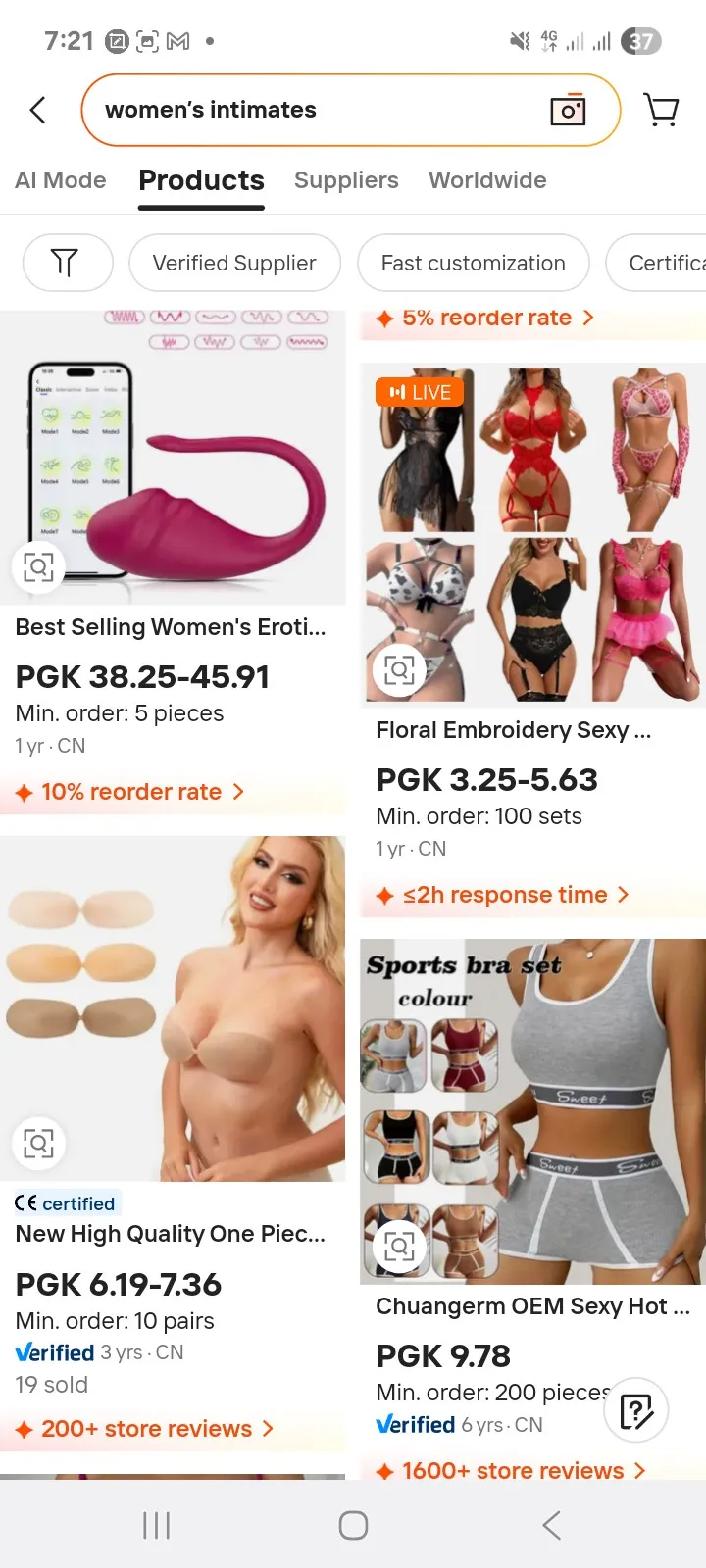Switch to the Suppliers tab

346,180
